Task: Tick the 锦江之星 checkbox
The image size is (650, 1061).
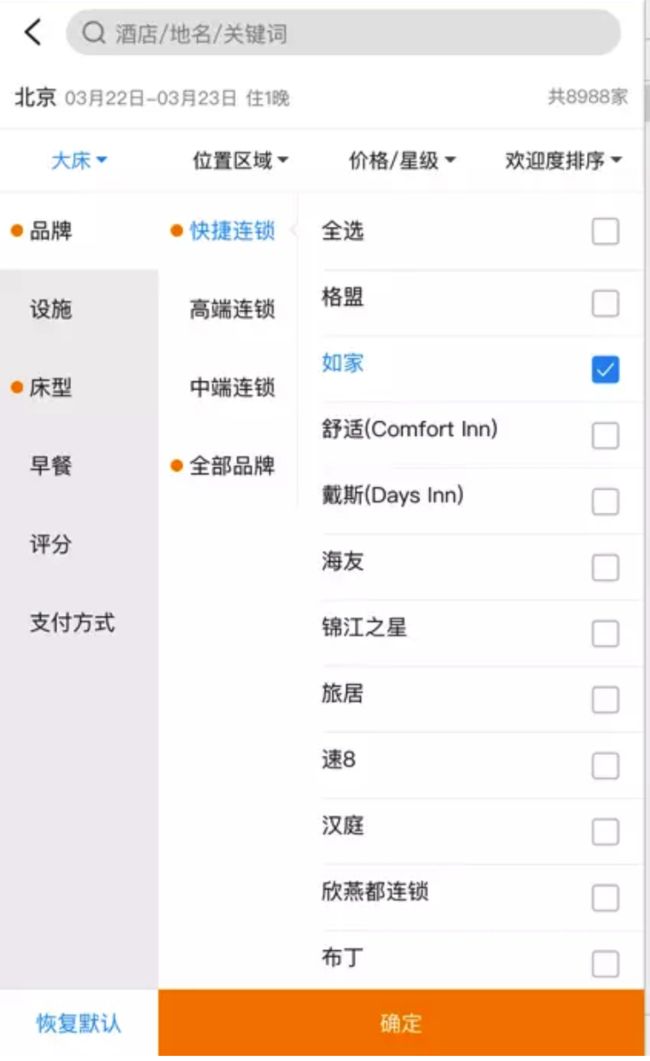Action: 605,633
